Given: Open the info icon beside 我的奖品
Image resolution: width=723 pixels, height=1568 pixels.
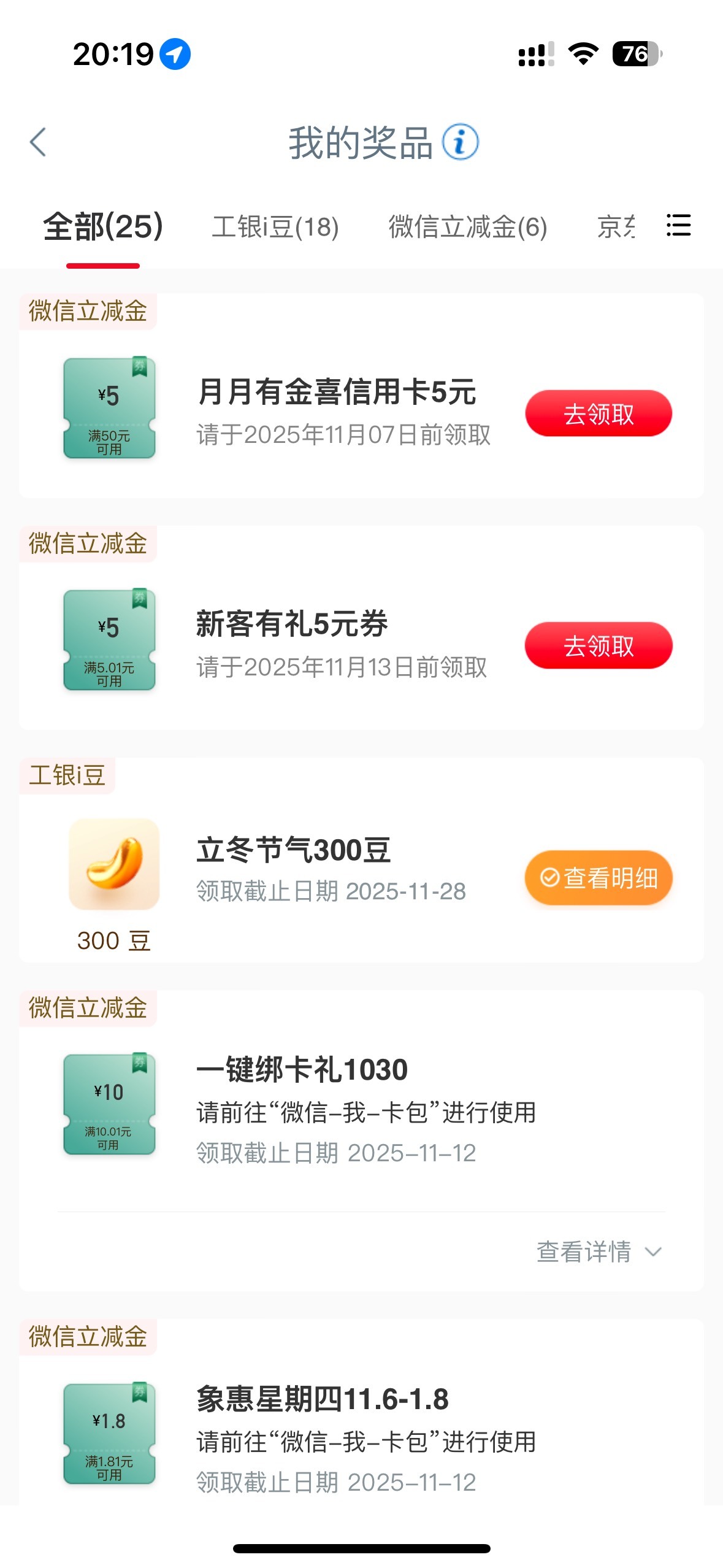Looking at the screenshot, I should tap(461, 142).
